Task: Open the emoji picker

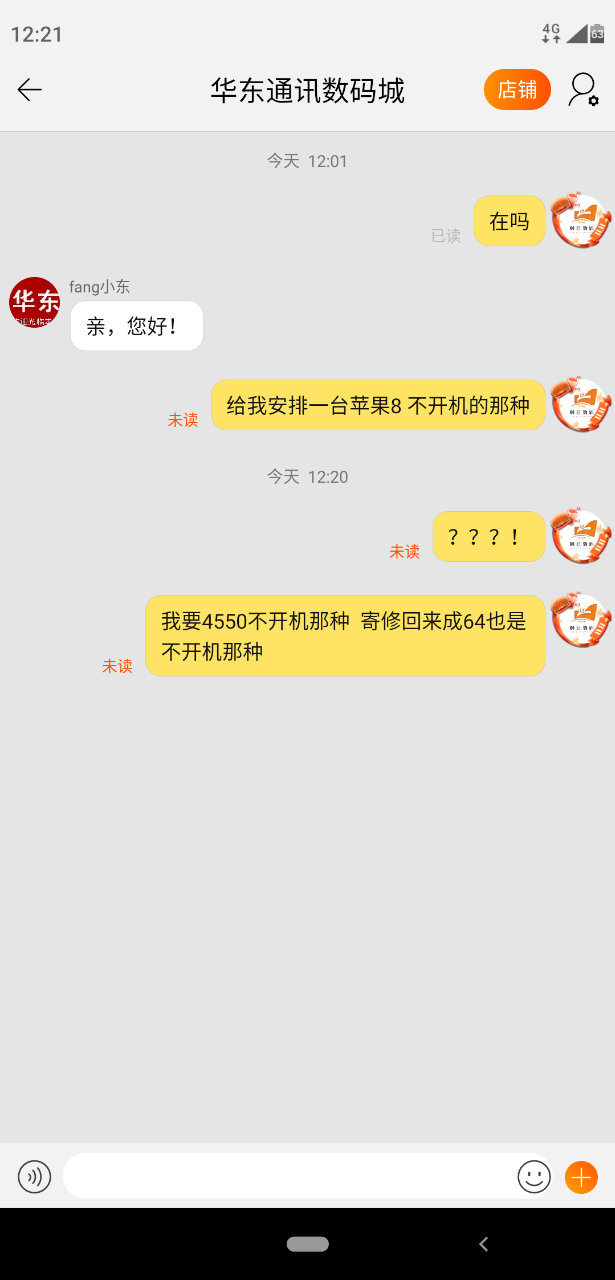Action: [x=534, y=1176]
